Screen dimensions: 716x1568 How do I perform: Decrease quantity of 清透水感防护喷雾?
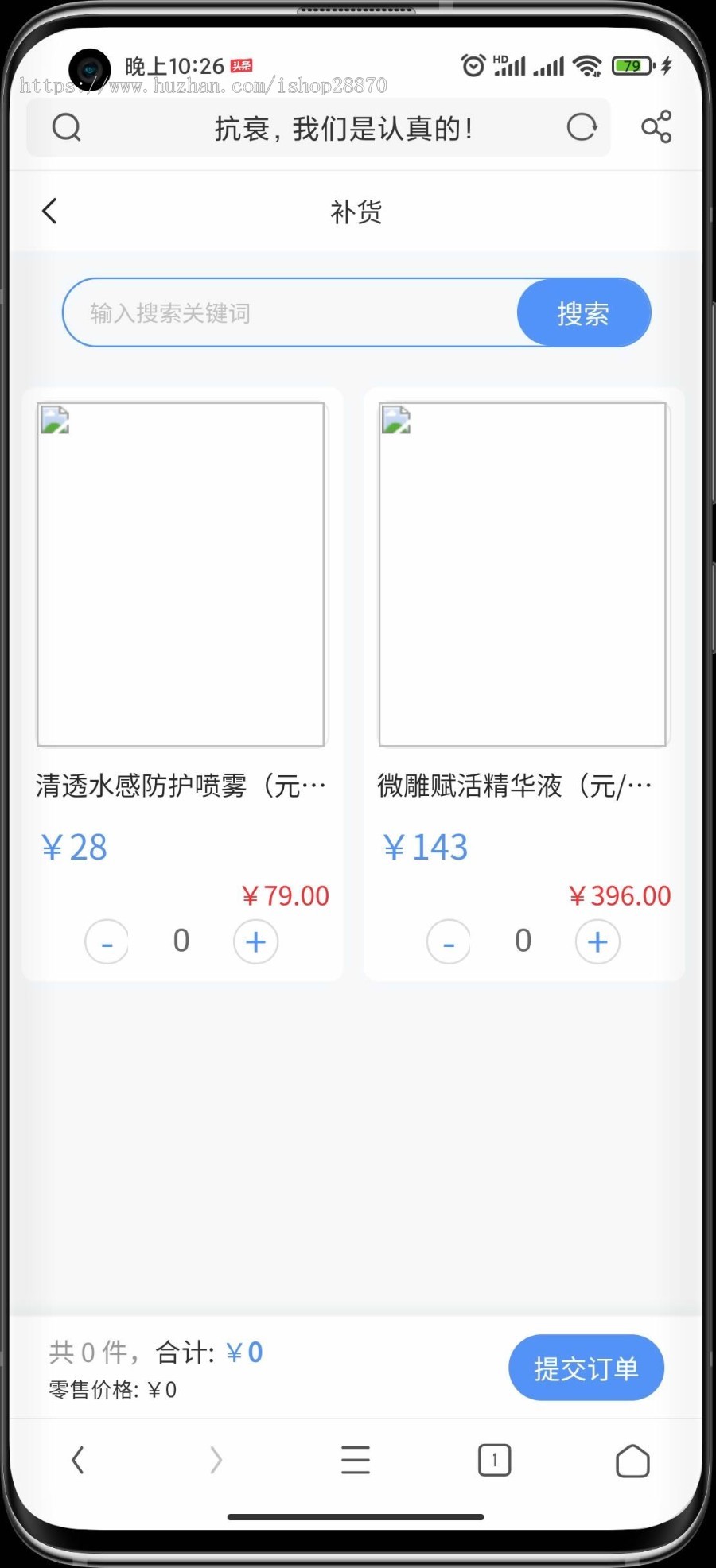[107, 942]
